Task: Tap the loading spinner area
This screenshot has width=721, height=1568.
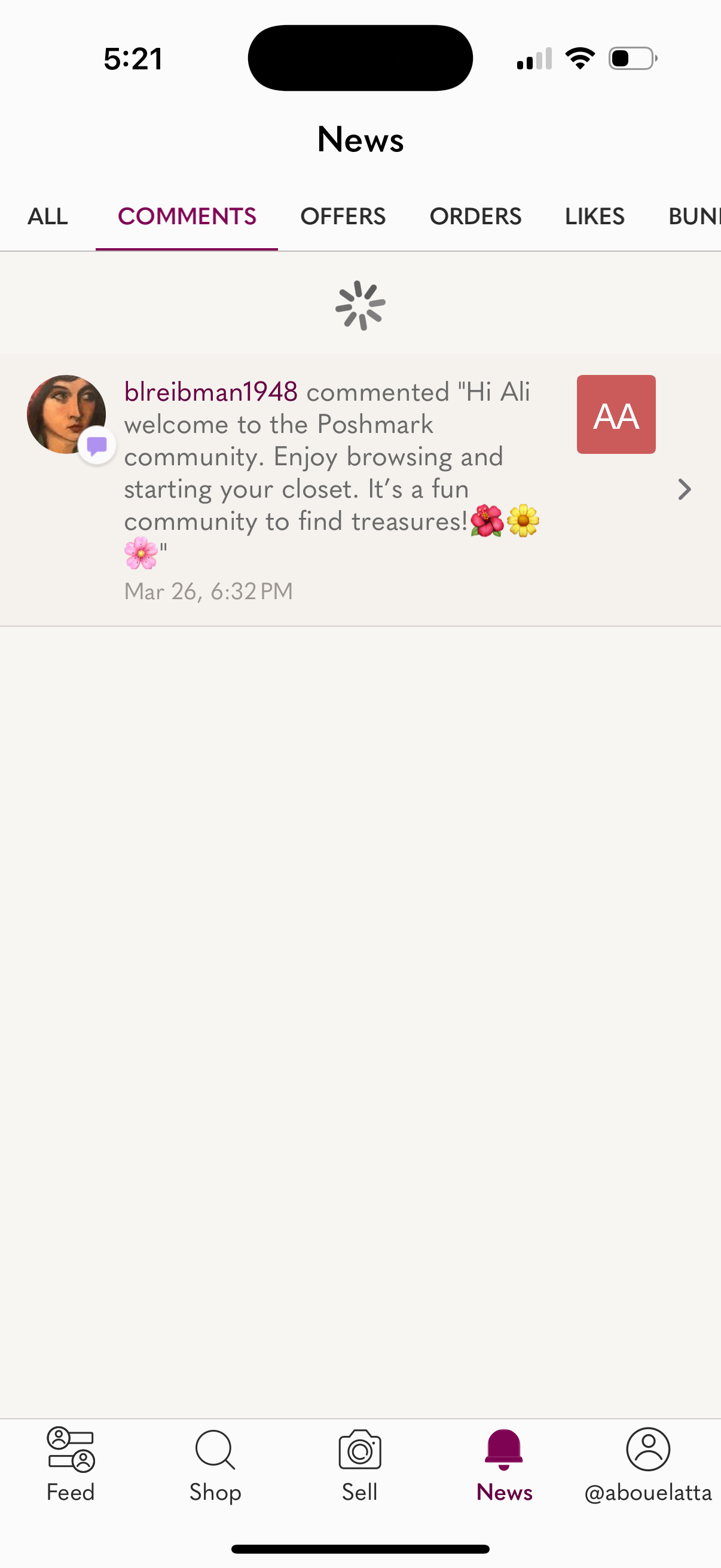Action: point(360,306)
